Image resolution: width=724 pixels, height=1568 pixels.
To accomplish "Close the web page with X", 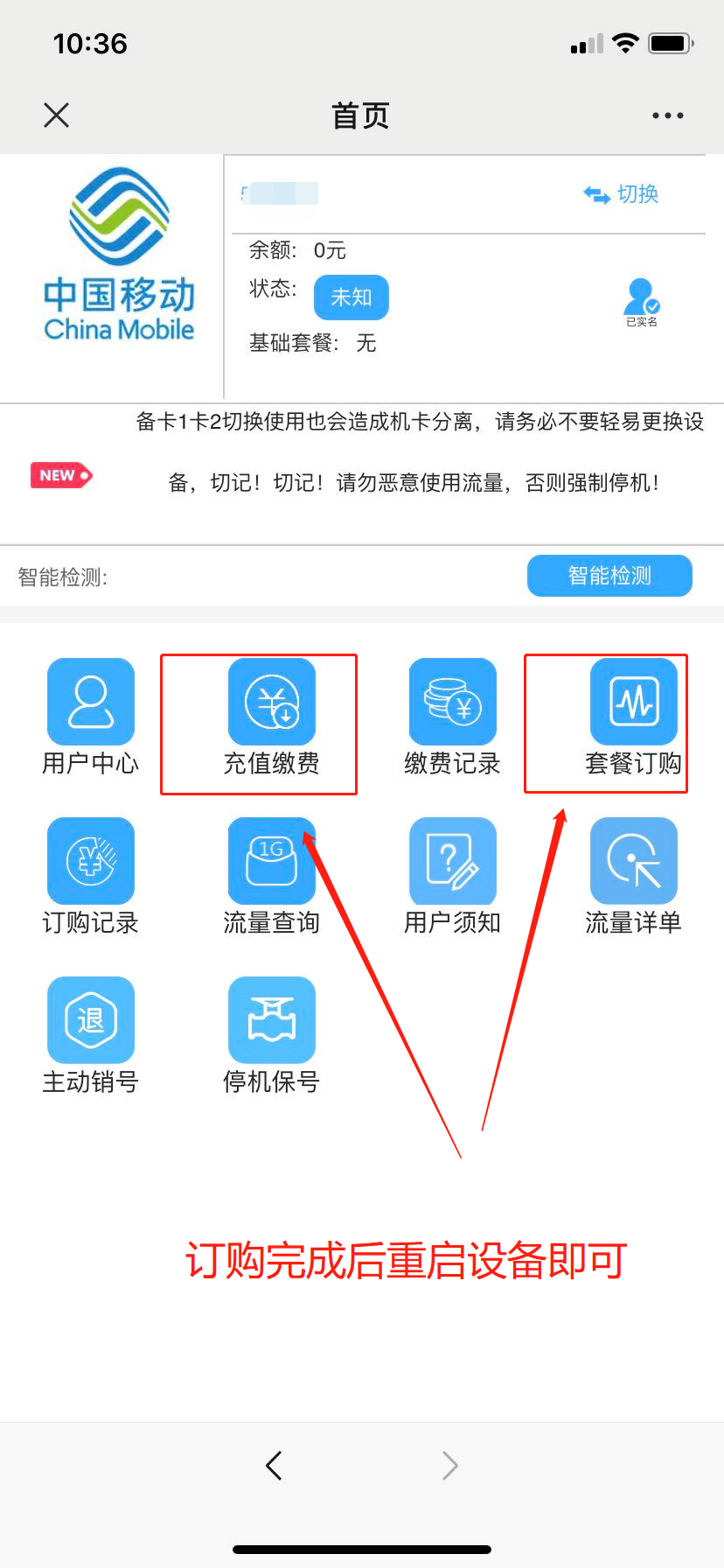I will coord(56,115).
